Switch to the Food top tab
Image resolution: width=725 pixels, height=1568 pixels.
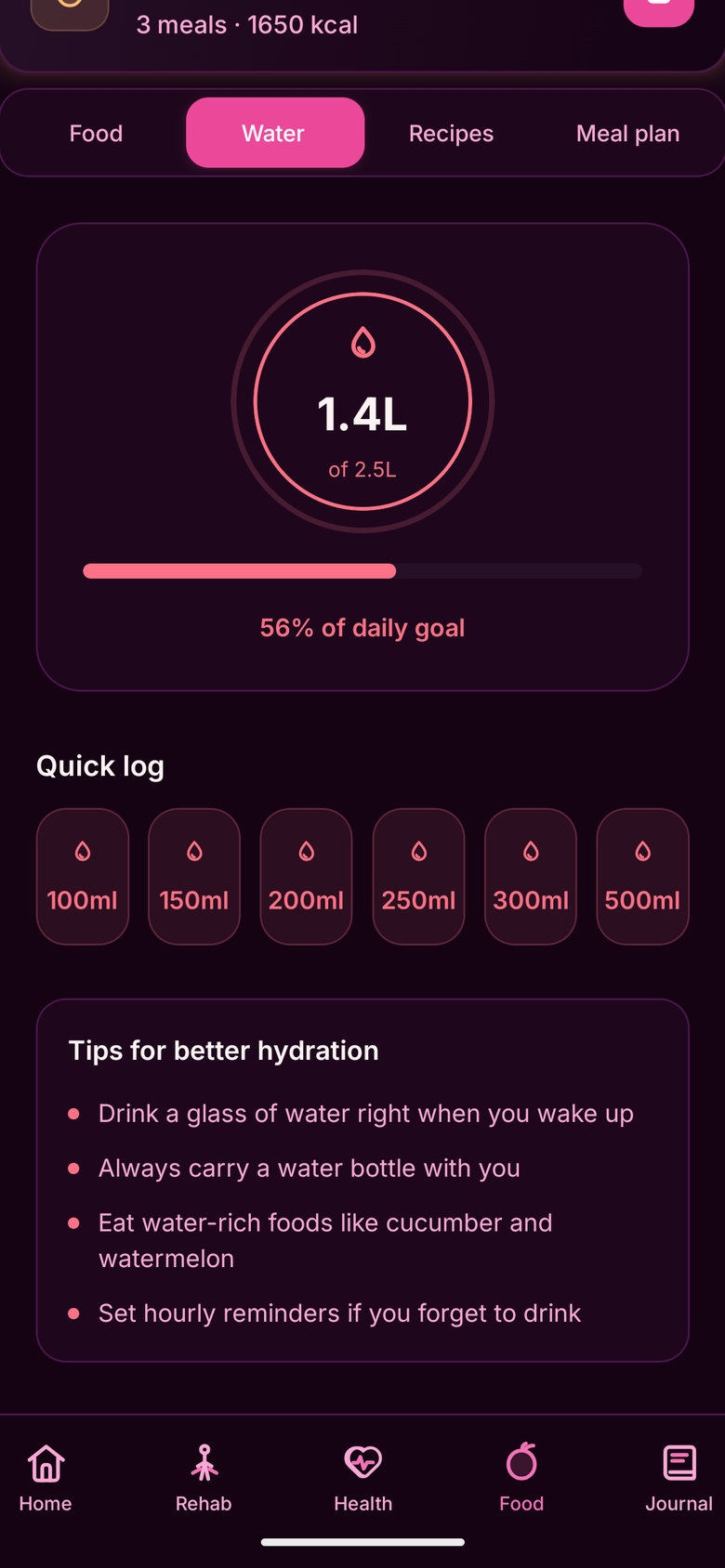coord(96,133)
